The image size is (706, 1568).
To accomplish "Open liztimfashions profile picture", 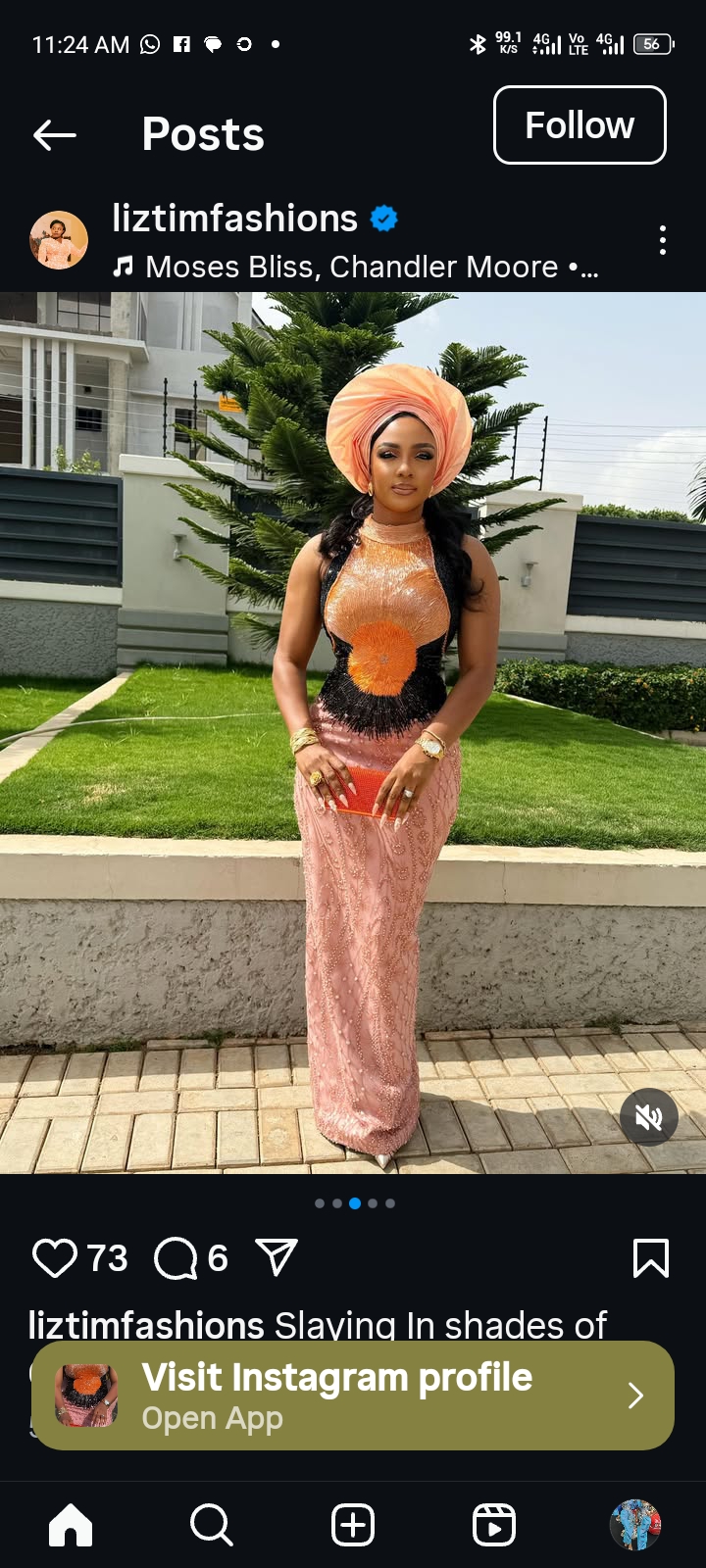I will (x=59, y=240).
